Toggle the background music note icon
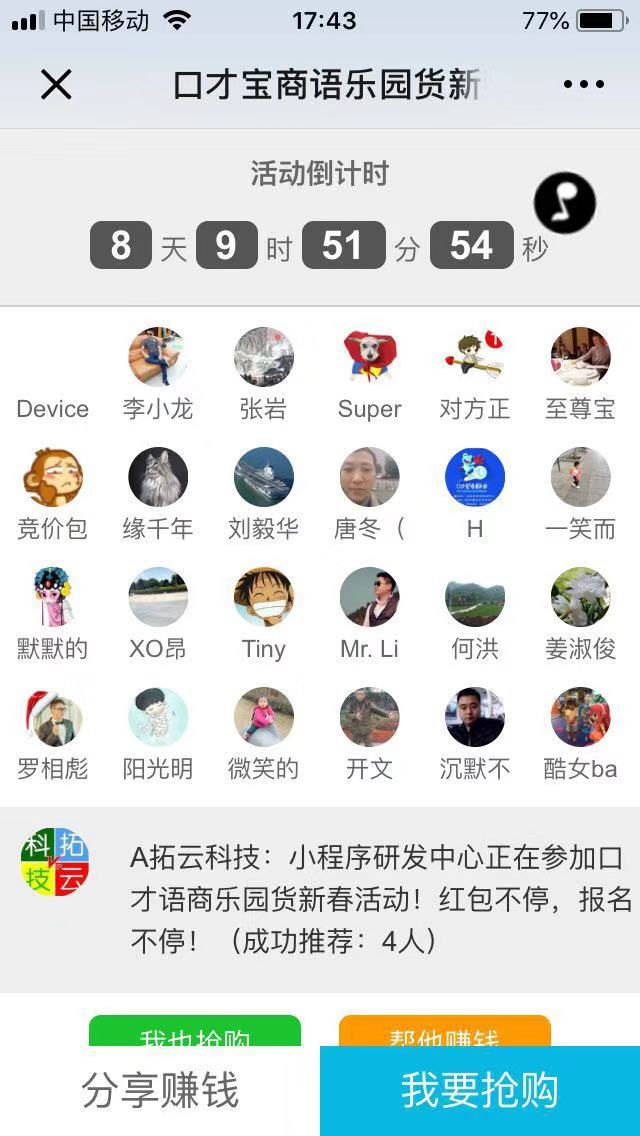The image size is (640, 1136). tap(565, 203)
